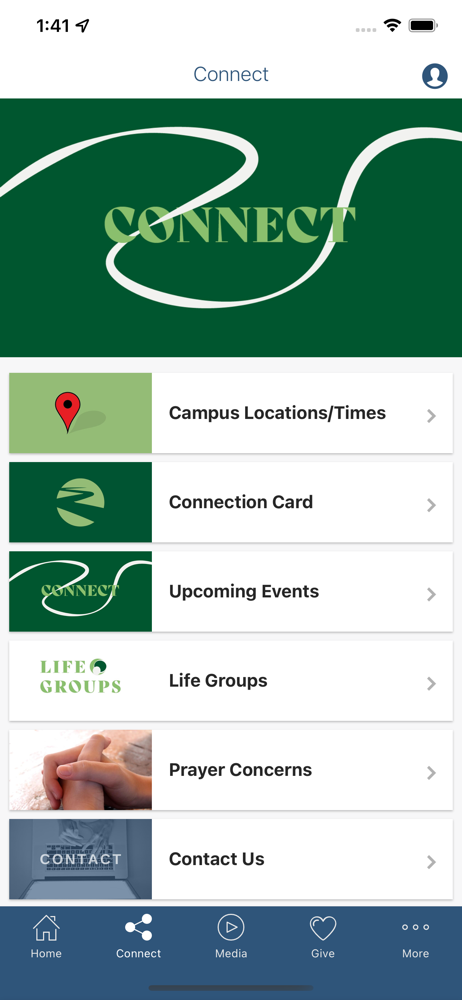Switch to the Home tab
This screenshot has height=1000, width=462.
pos(46,936)
